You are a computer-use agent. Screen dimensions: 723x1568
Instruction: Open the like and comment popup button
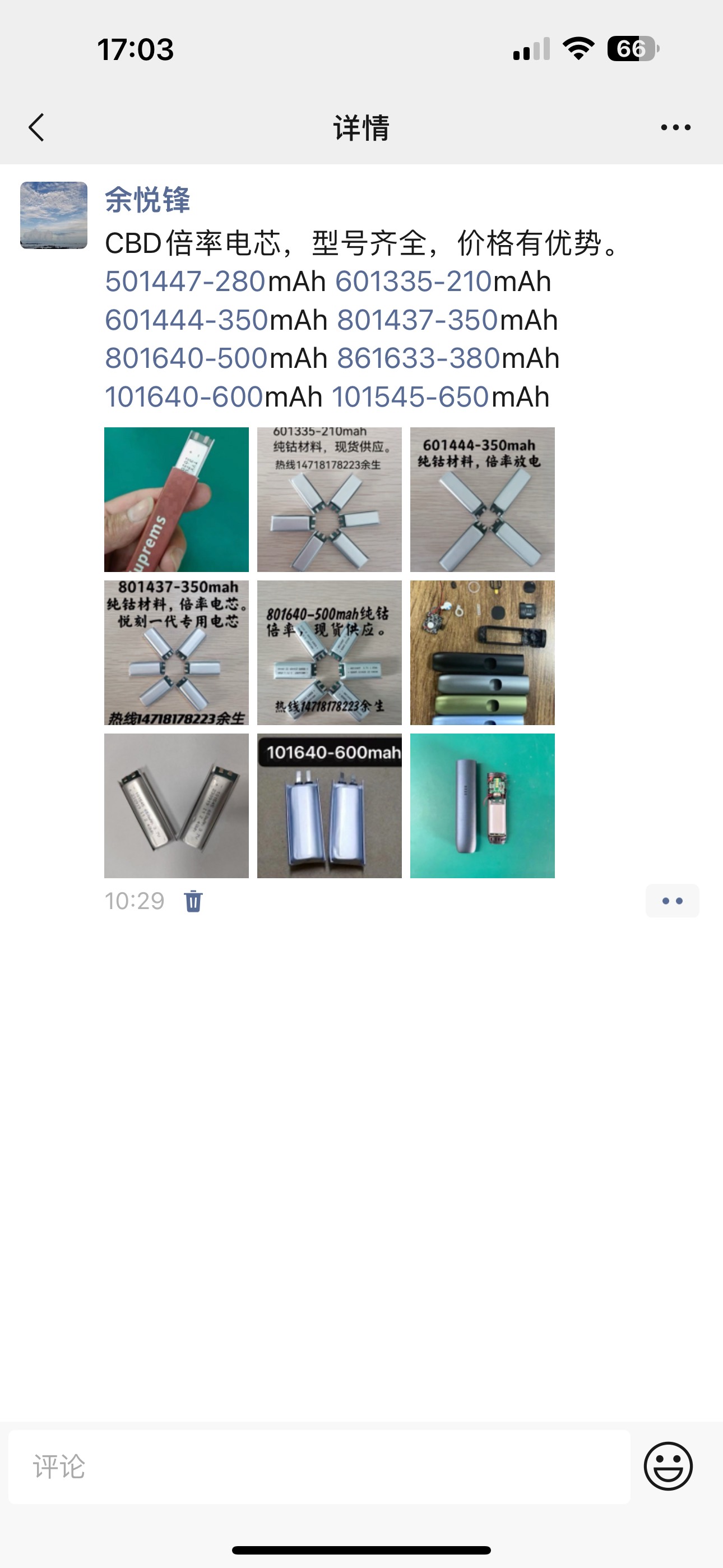click(672, 901)
